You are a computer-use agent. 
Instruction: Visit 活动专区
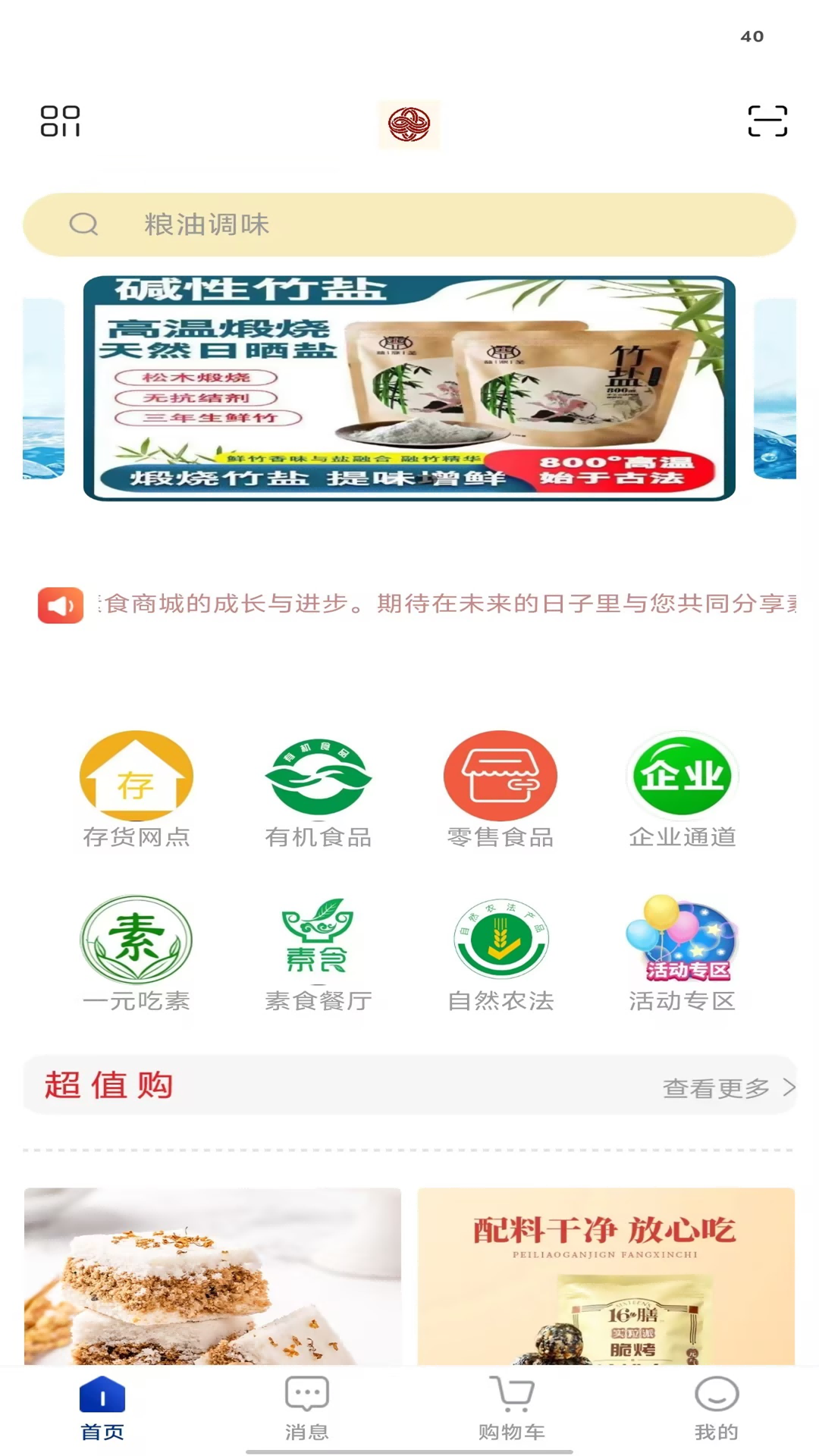pyautogui.click(x=682, y=953)
